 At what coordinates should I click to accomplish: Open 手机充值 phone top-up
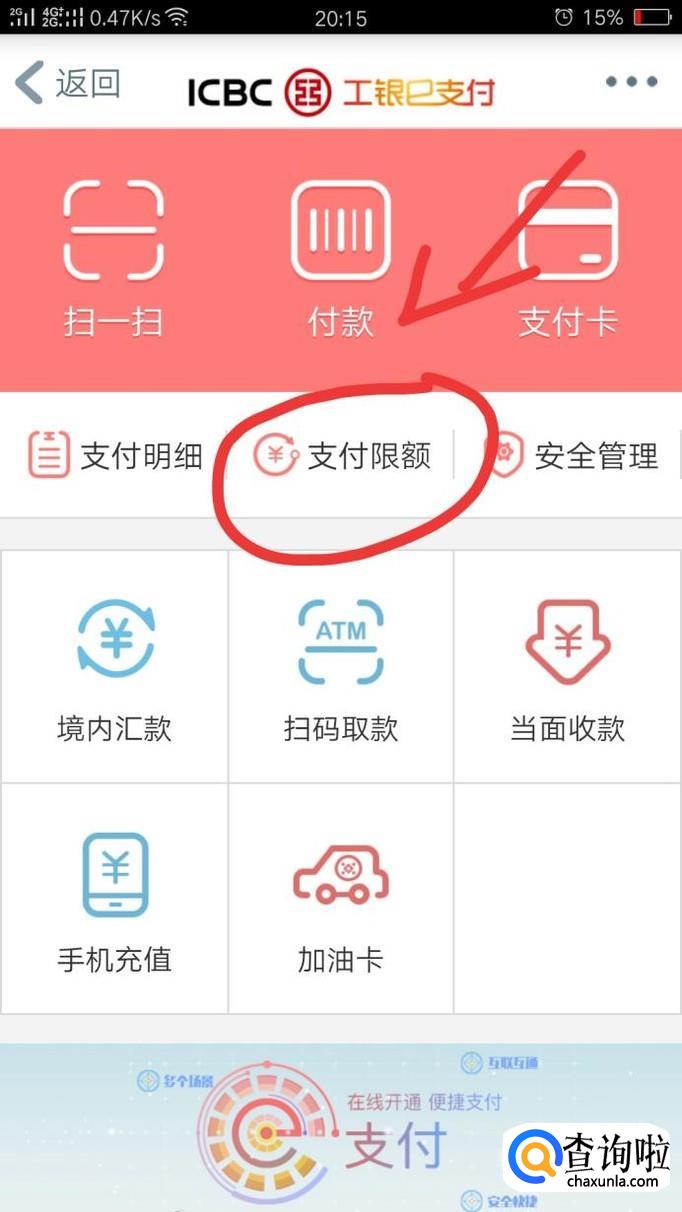coord(114,900)
